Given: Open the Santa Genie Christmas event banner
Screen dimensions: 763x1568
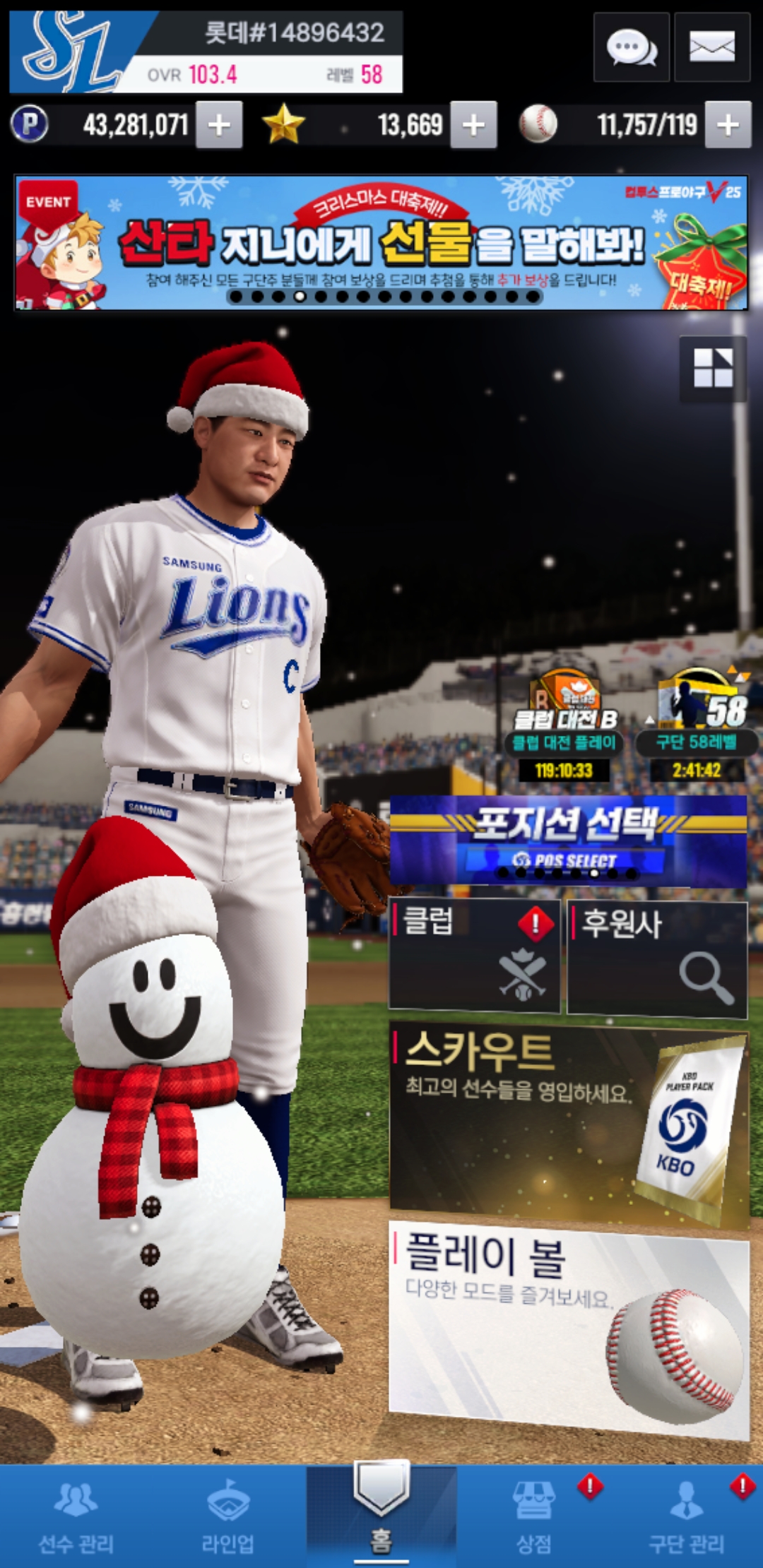Looking at the screenshot, I should pyautogui.click(x=381, y=242).
